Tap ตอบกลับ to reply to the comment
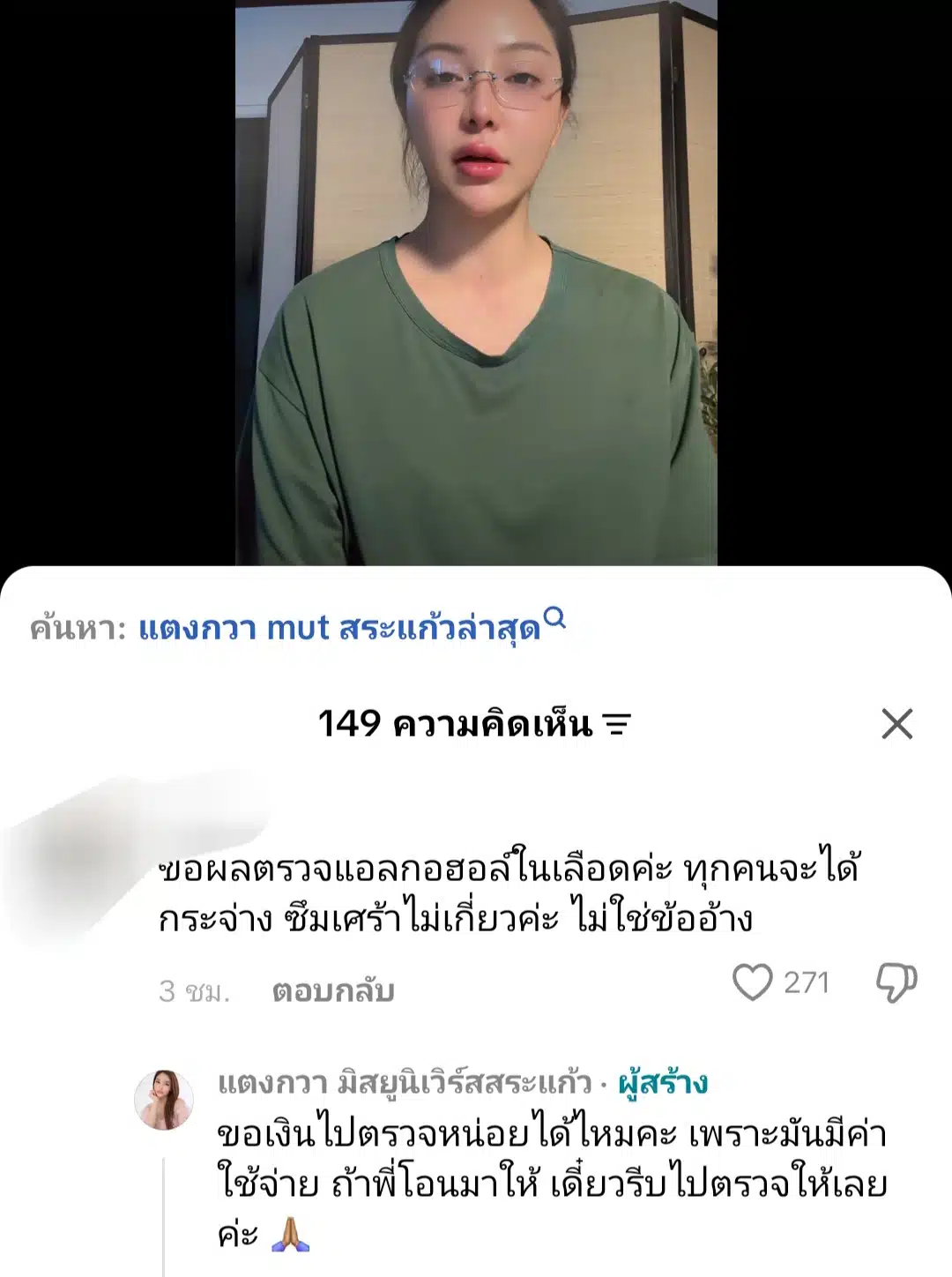 pyautogui.click(x=332, y=991)
